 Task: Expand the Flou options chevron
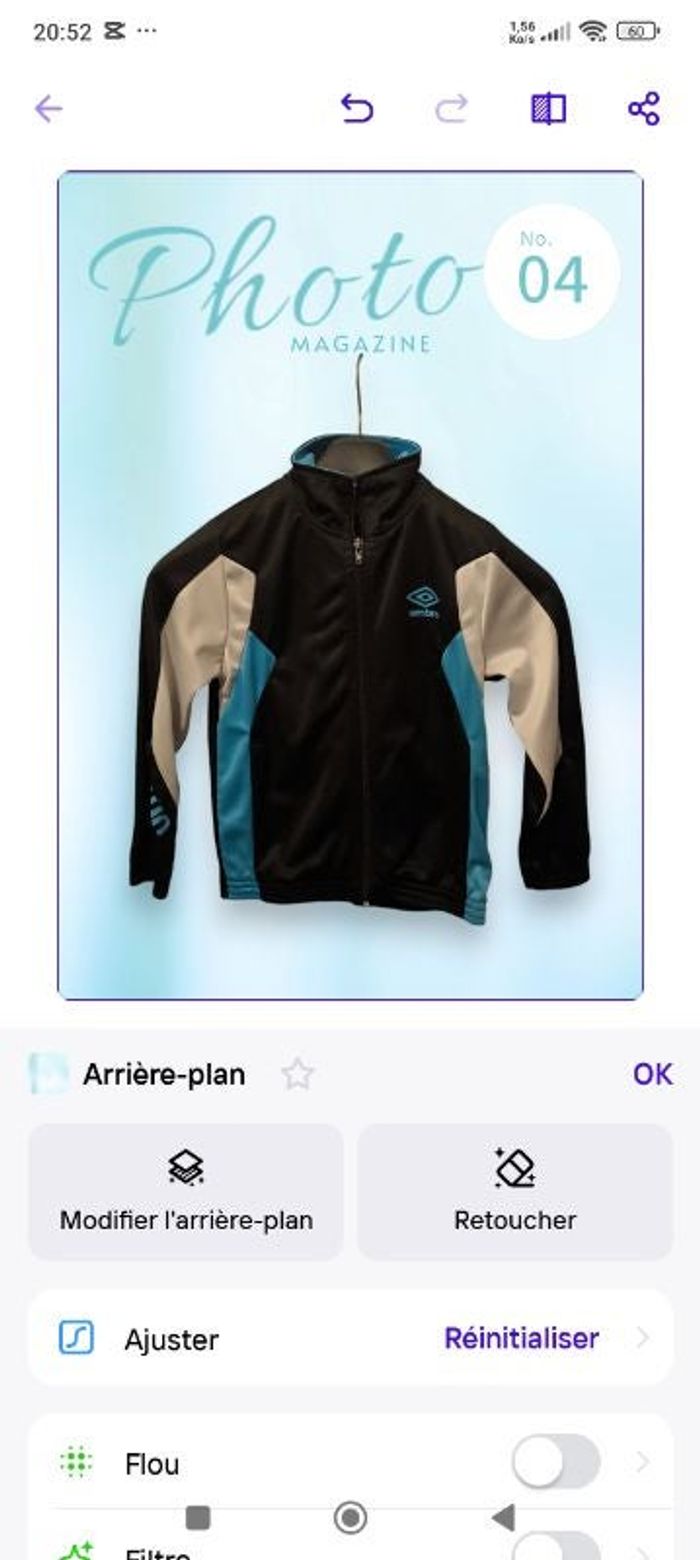tap(642, 1463)
